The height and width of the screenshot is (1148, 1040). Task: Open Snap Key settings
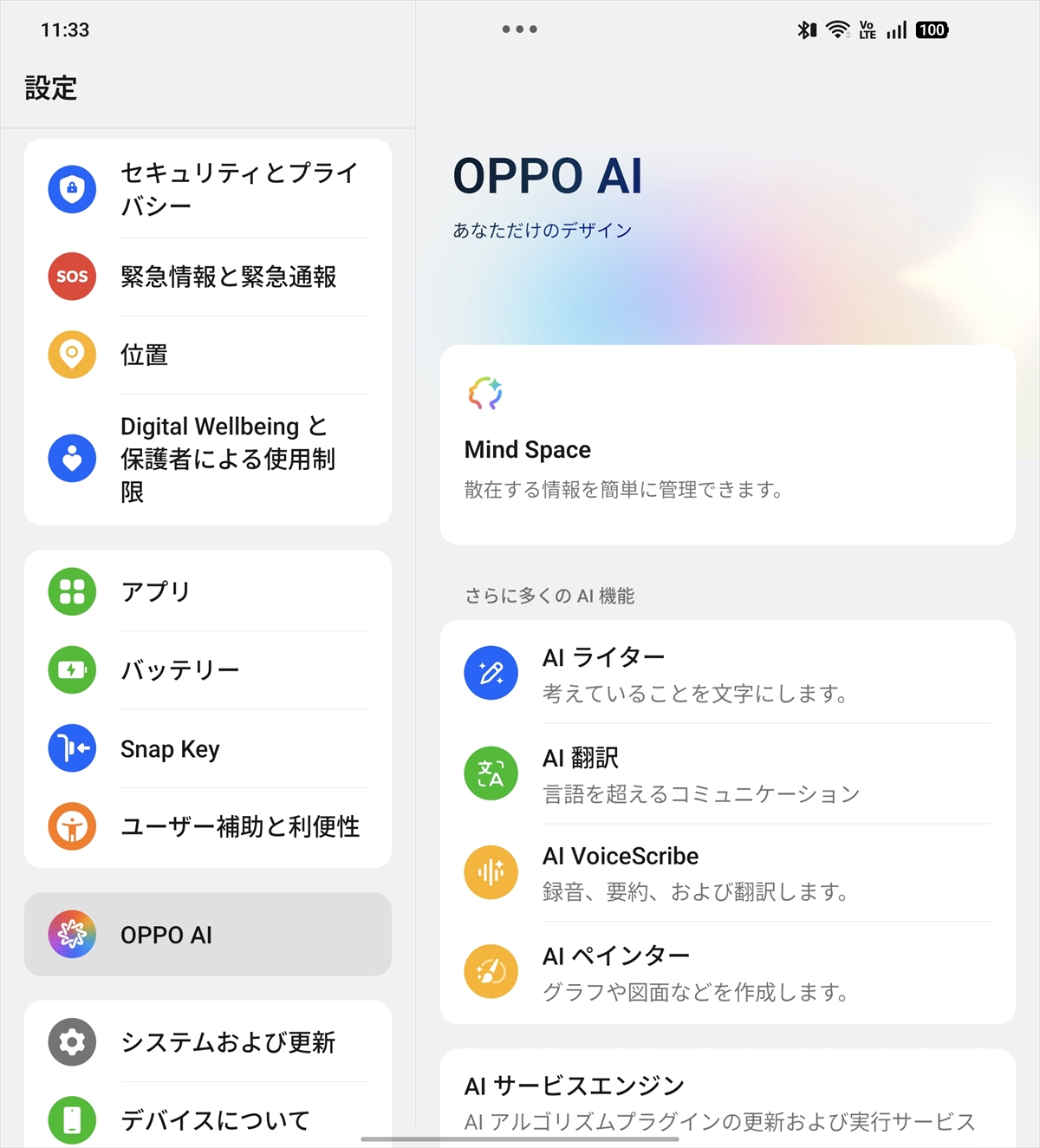click(x=208, y=748)
